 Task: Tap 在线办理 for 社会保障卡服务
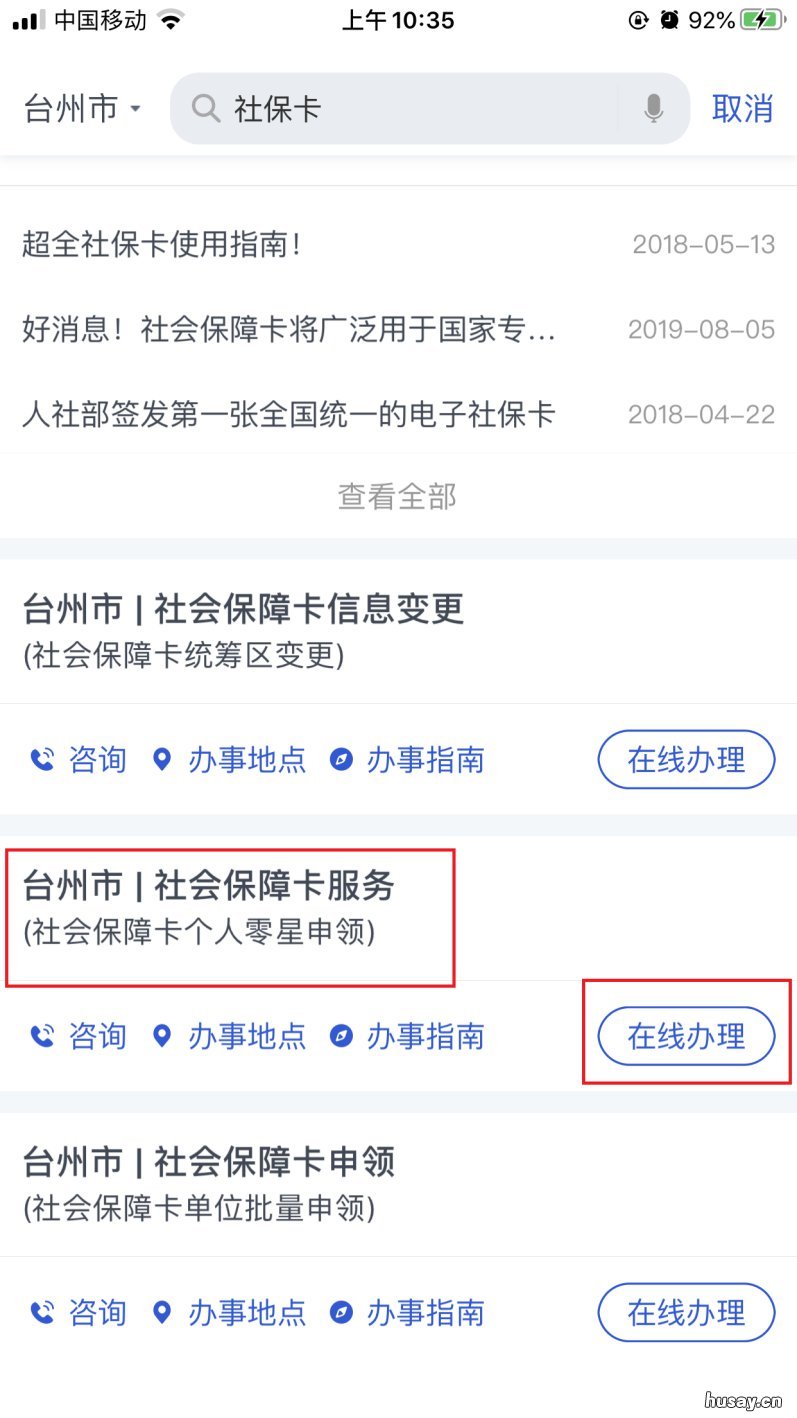pyautogui.click(x=686, y=1037)
